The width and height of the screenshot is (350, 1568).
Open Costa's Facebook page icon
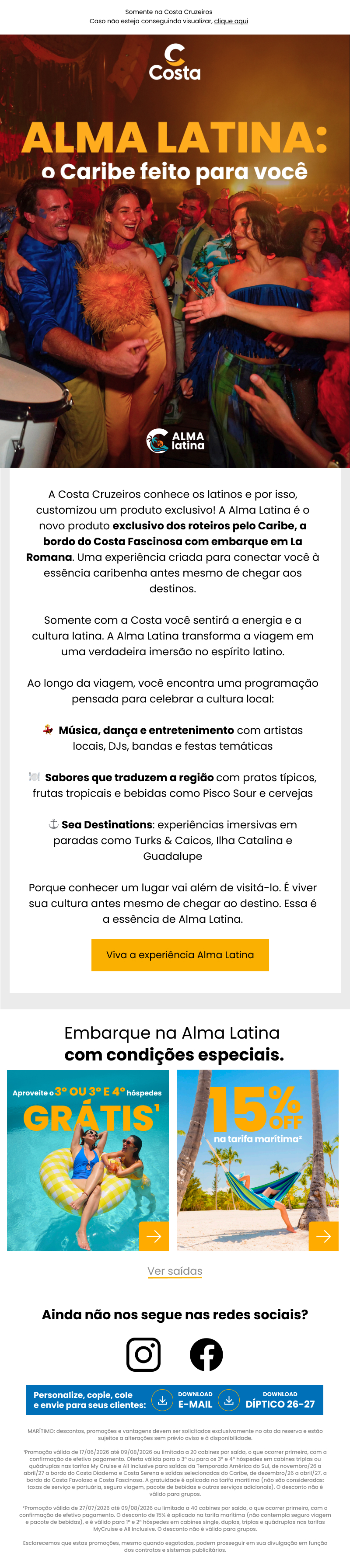(x=206, y=1354)
